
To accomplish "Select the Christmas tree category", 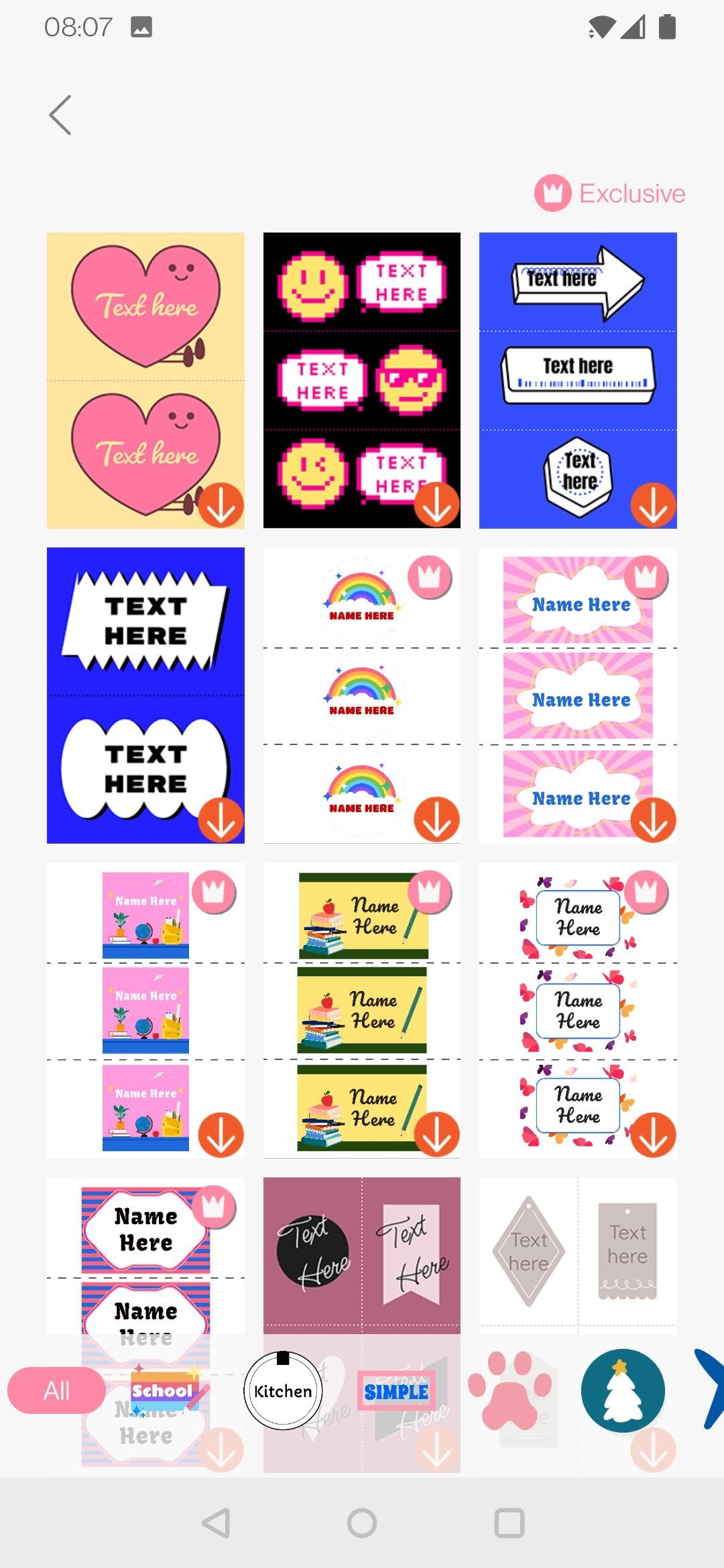I will pos(623,1391).
